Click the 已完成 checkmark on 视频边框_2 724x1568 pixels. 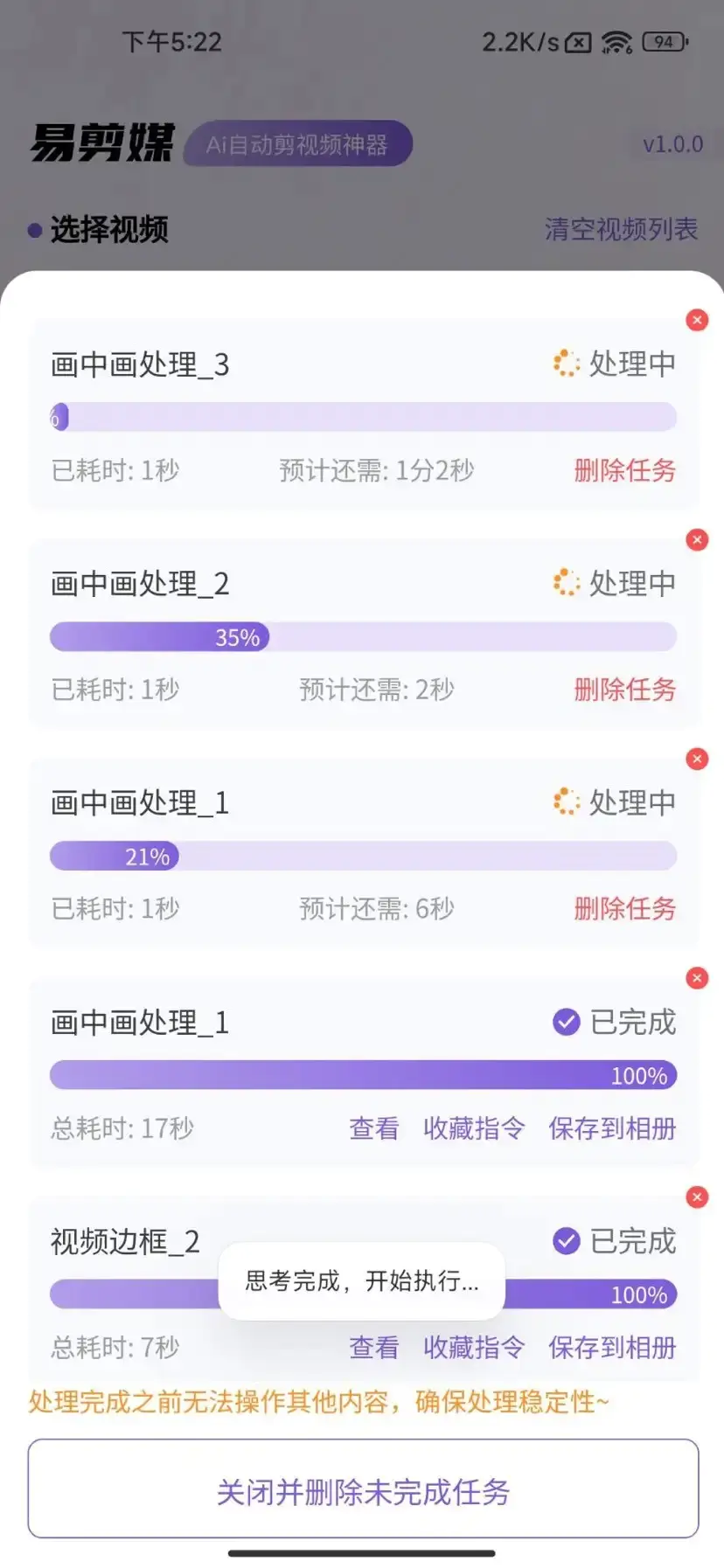click(x=567, y=1240)
